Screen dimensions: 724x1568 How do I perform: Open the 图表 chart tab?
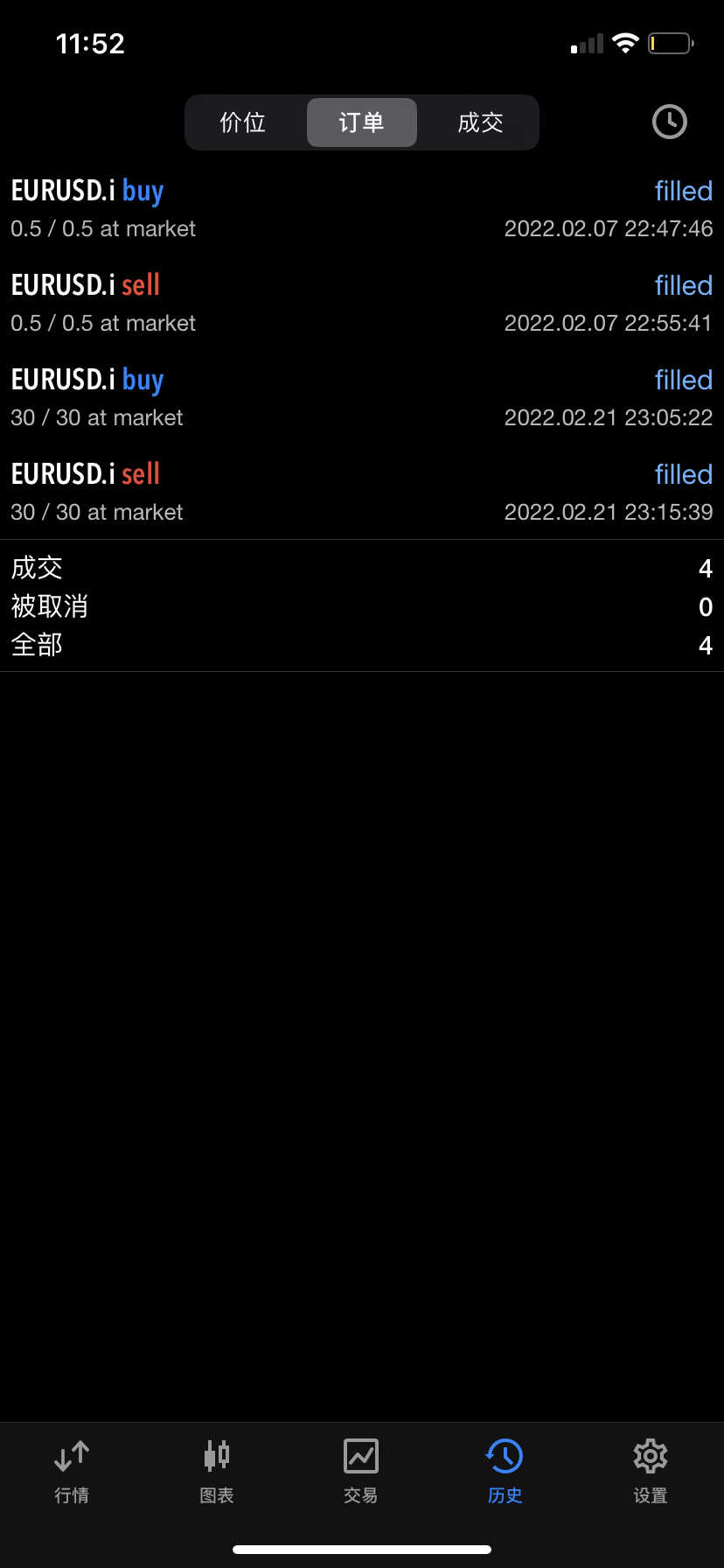217,1472
